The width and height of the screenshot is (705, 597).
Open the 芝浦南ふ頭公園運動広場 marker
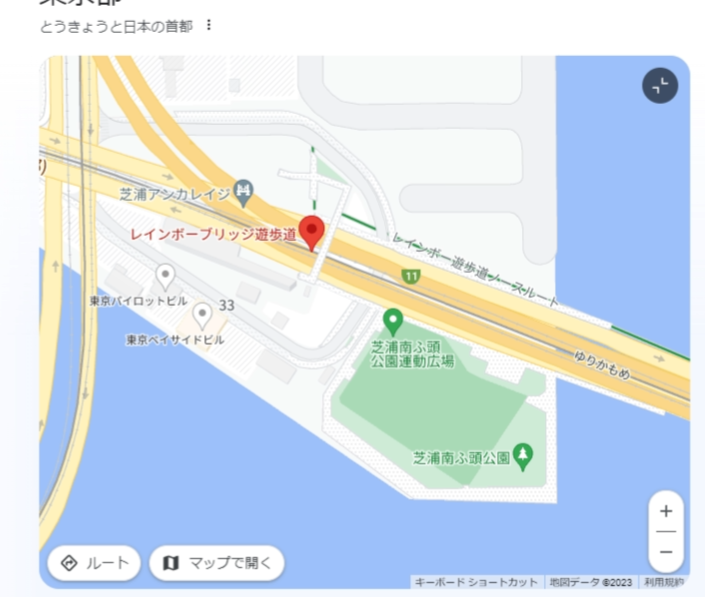tap(393, 320)
